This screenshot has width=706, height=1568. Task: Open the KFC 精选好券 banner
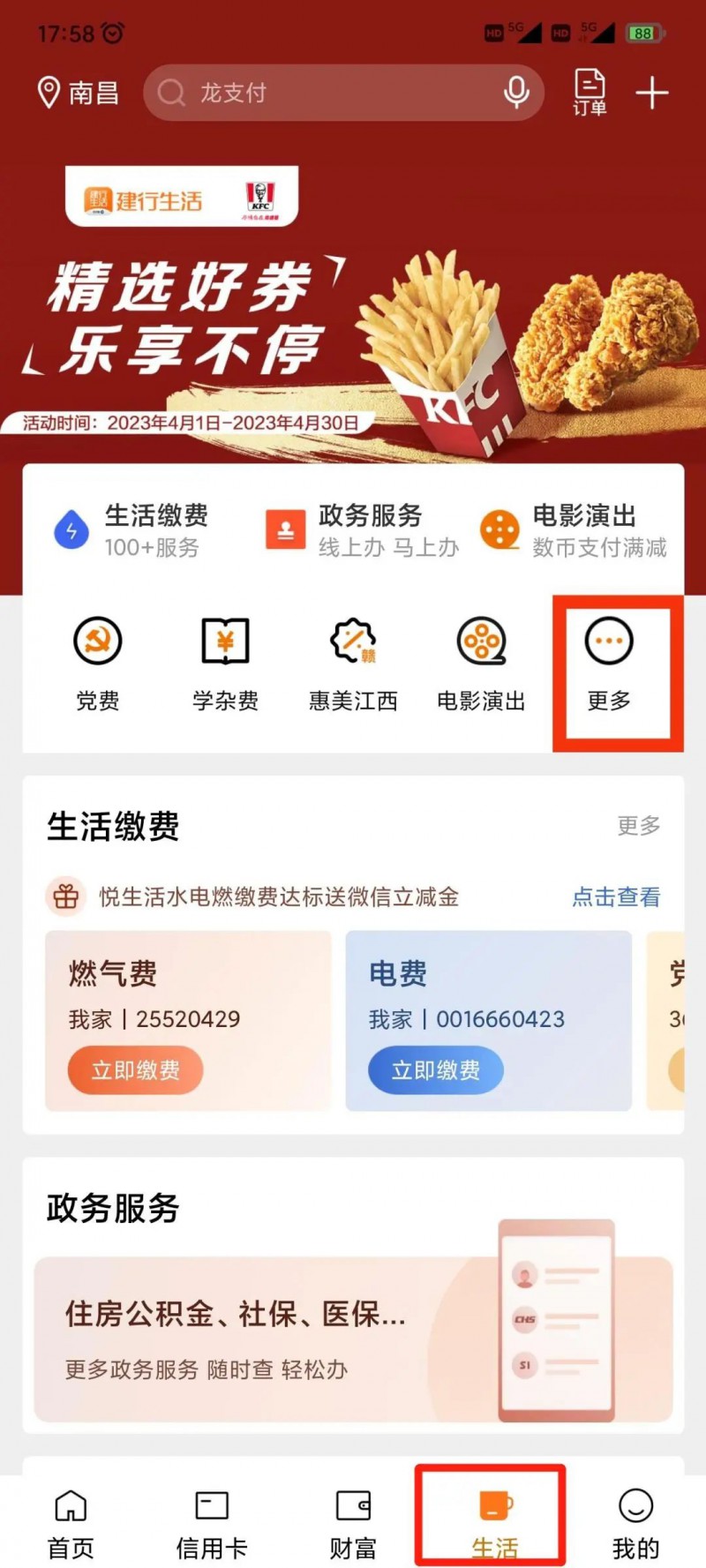pyautogui.click(x=353, y=335)
